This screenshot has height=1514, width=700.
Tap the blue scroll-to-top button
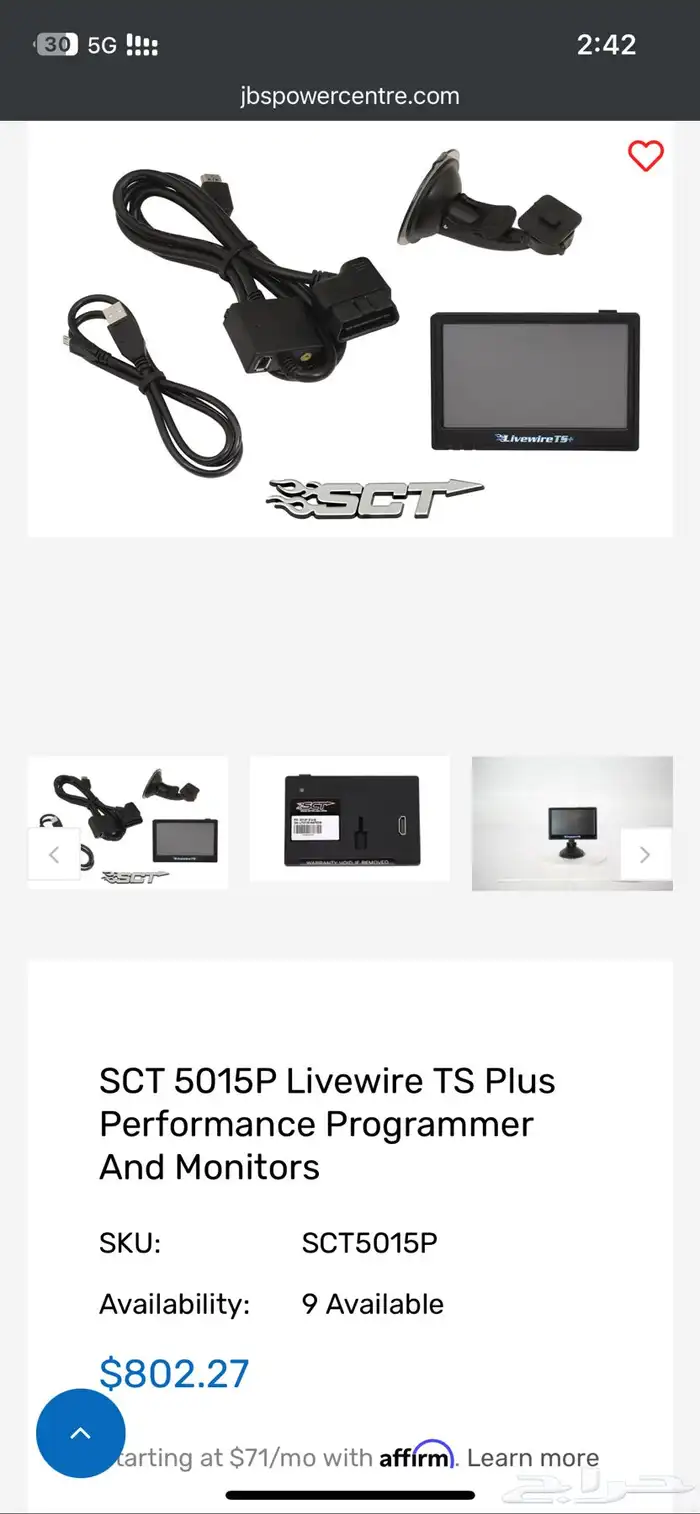81,1433
